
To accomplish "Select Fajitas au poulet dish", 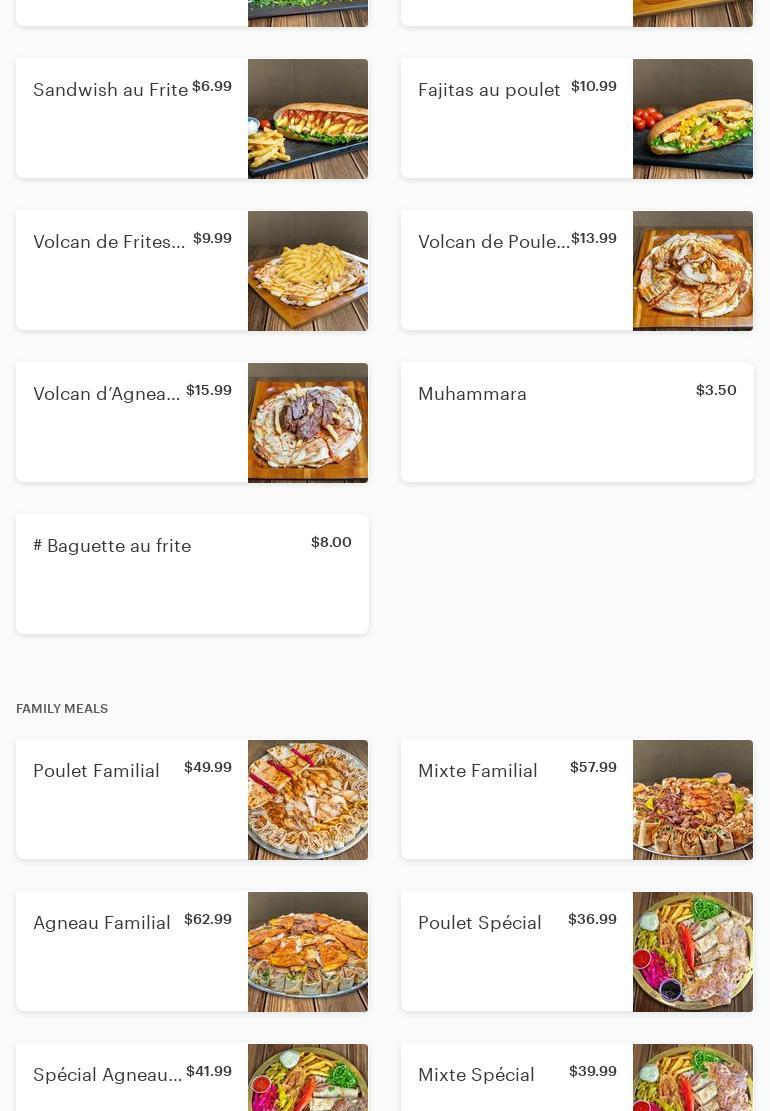I will click(x=577, y=119).
